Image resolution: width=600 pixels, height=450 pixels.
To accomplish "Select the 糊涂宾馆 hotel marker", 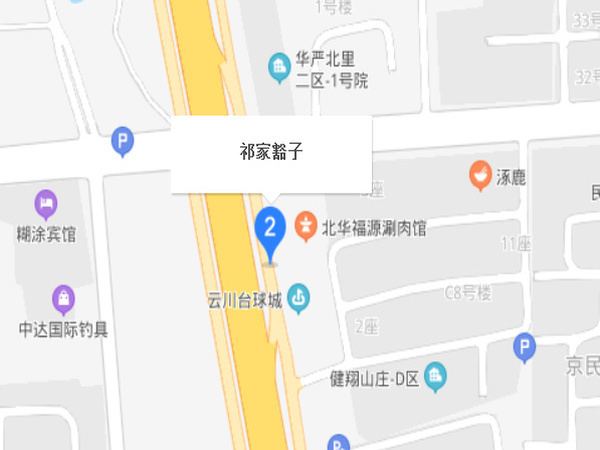I will [46, 204].
